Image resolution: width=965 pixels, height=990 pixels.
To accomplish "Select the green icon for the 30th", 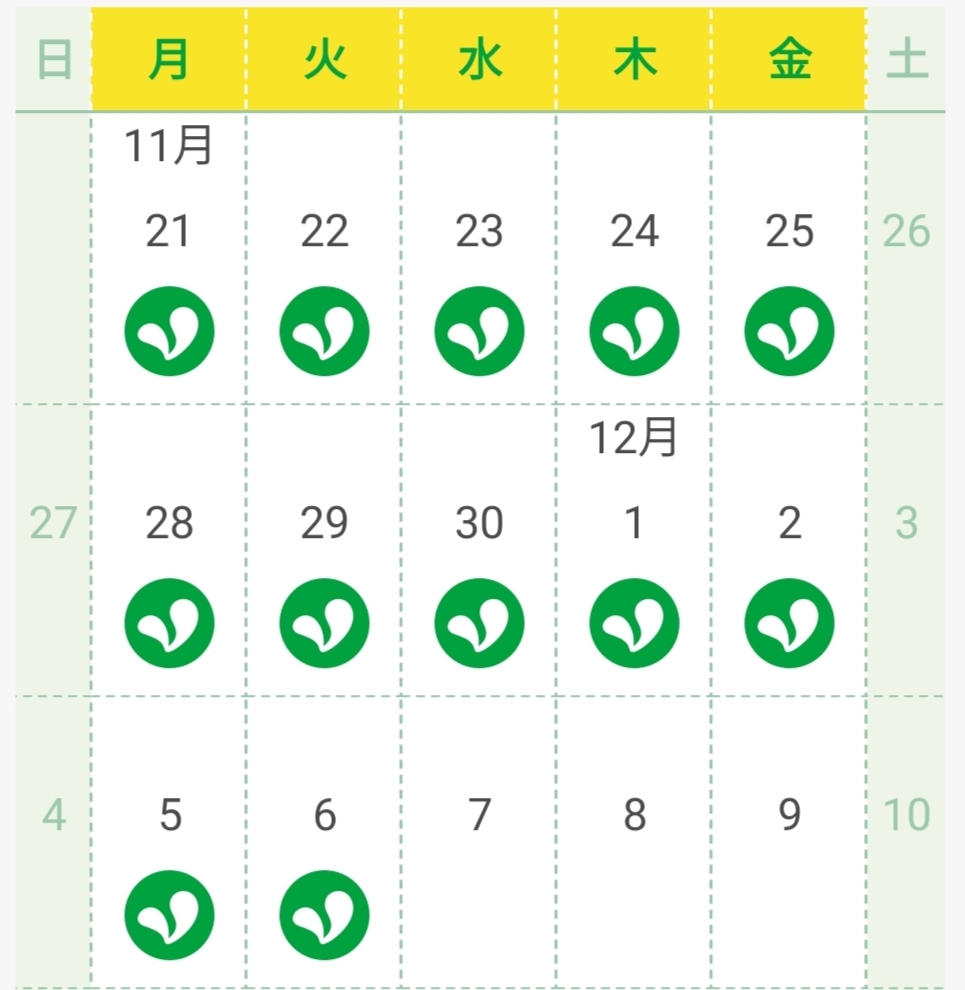I will pyautogui.click(x=479, y=623).
